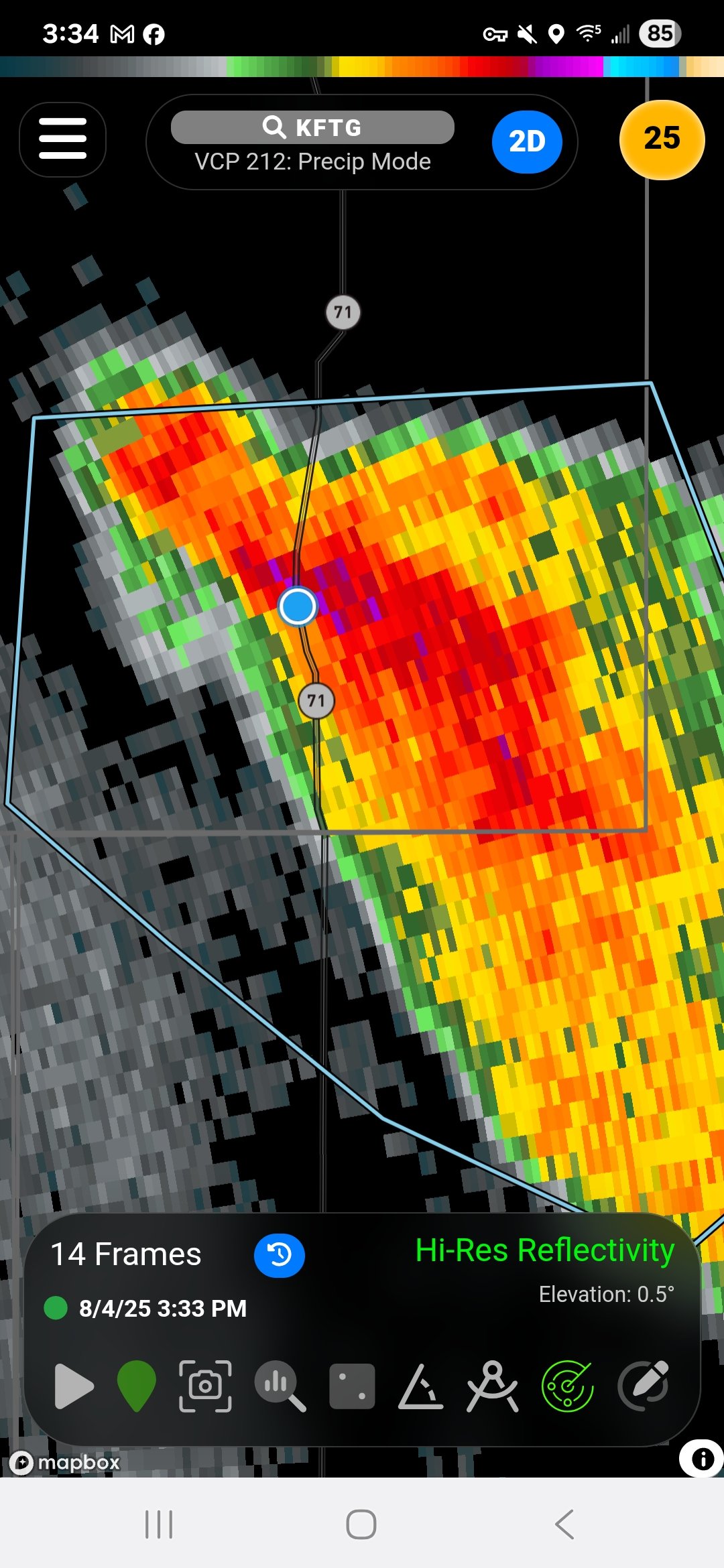The height and width of the screenshot is (1568, 724).
Task: Open the hamburger menu
Action: point(62,139)
